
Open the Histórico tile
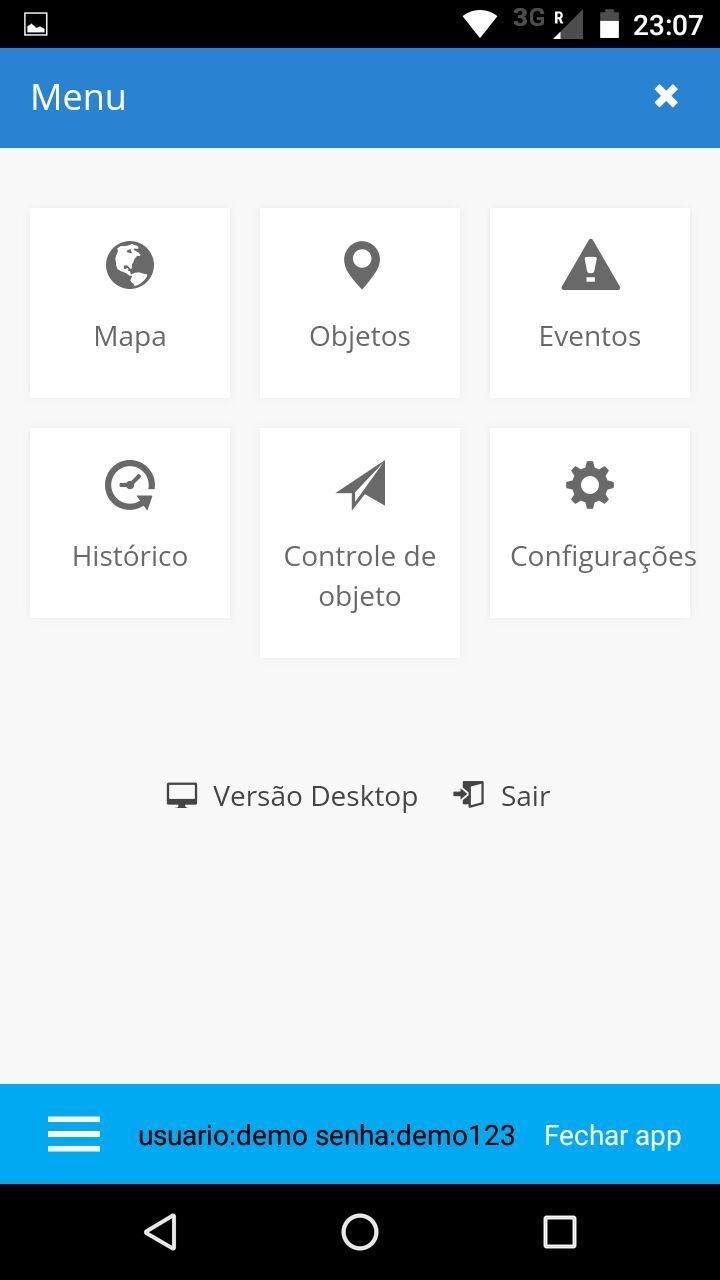pos(130,523)
